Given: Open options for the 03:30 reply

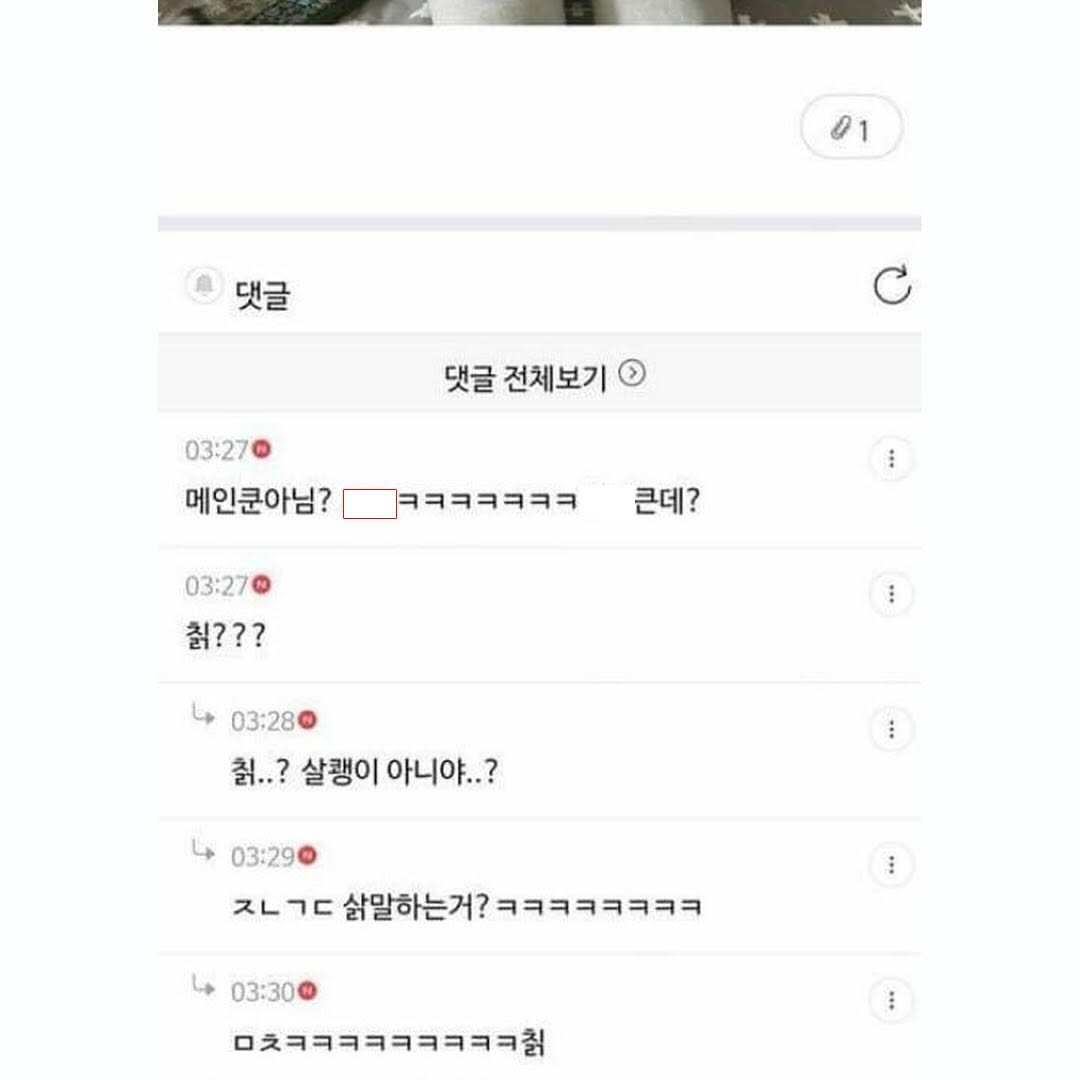Looking at the screenshot, I should pyautogui.click(x=891, y=1000).
